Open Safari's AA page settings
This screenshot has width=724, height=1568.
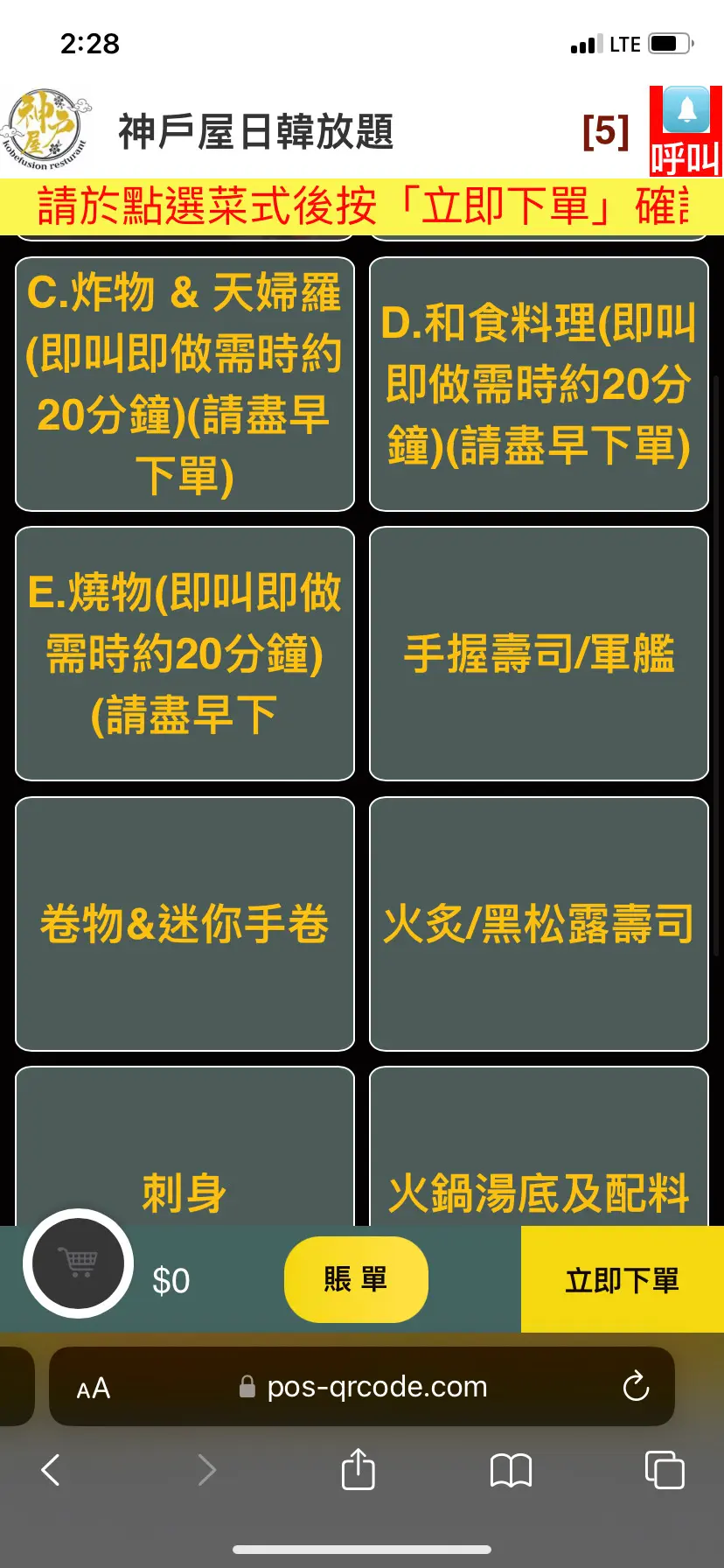(x=94, y=1388)
